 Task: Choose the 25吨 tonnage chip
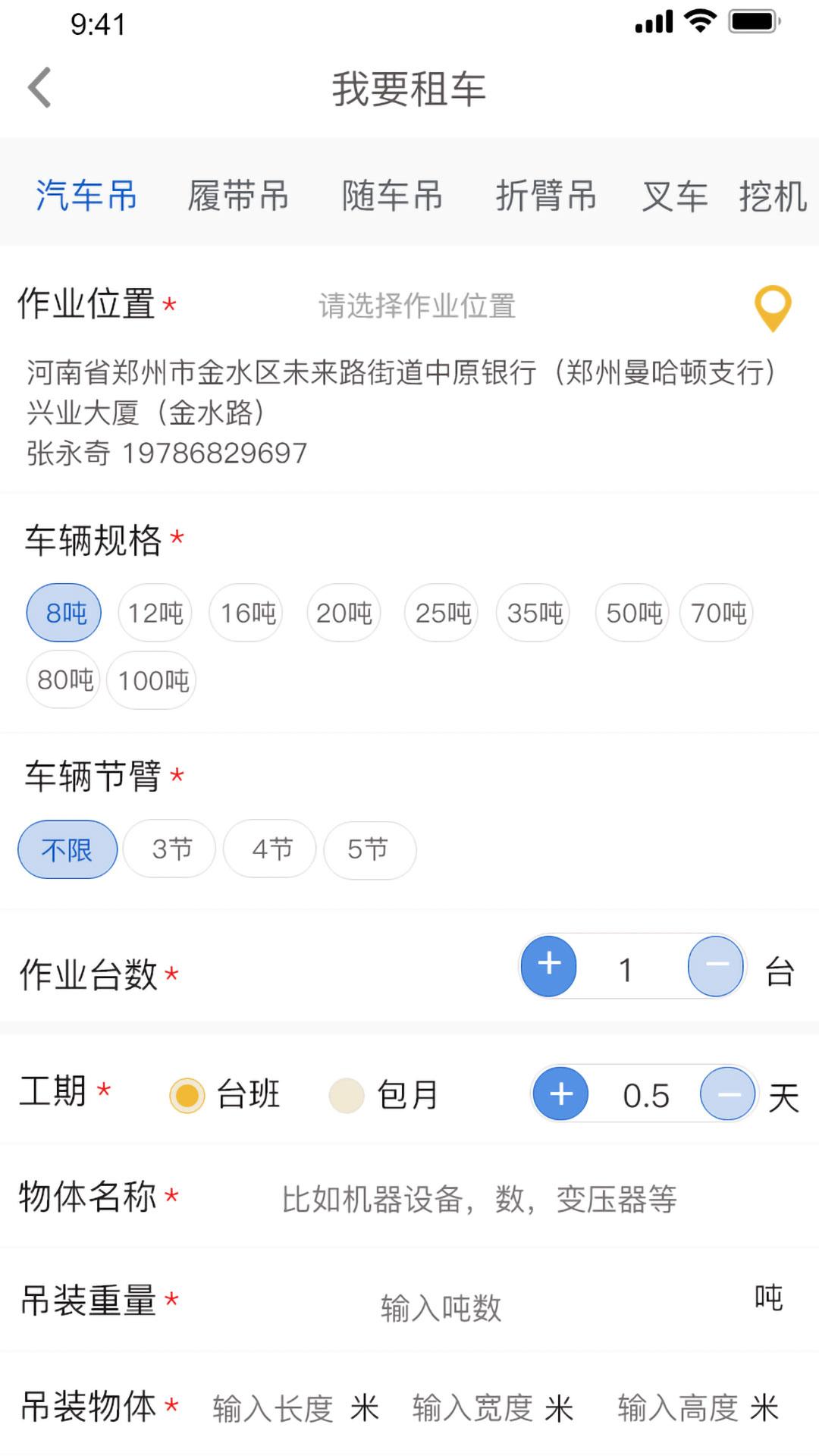click(441, 612)
